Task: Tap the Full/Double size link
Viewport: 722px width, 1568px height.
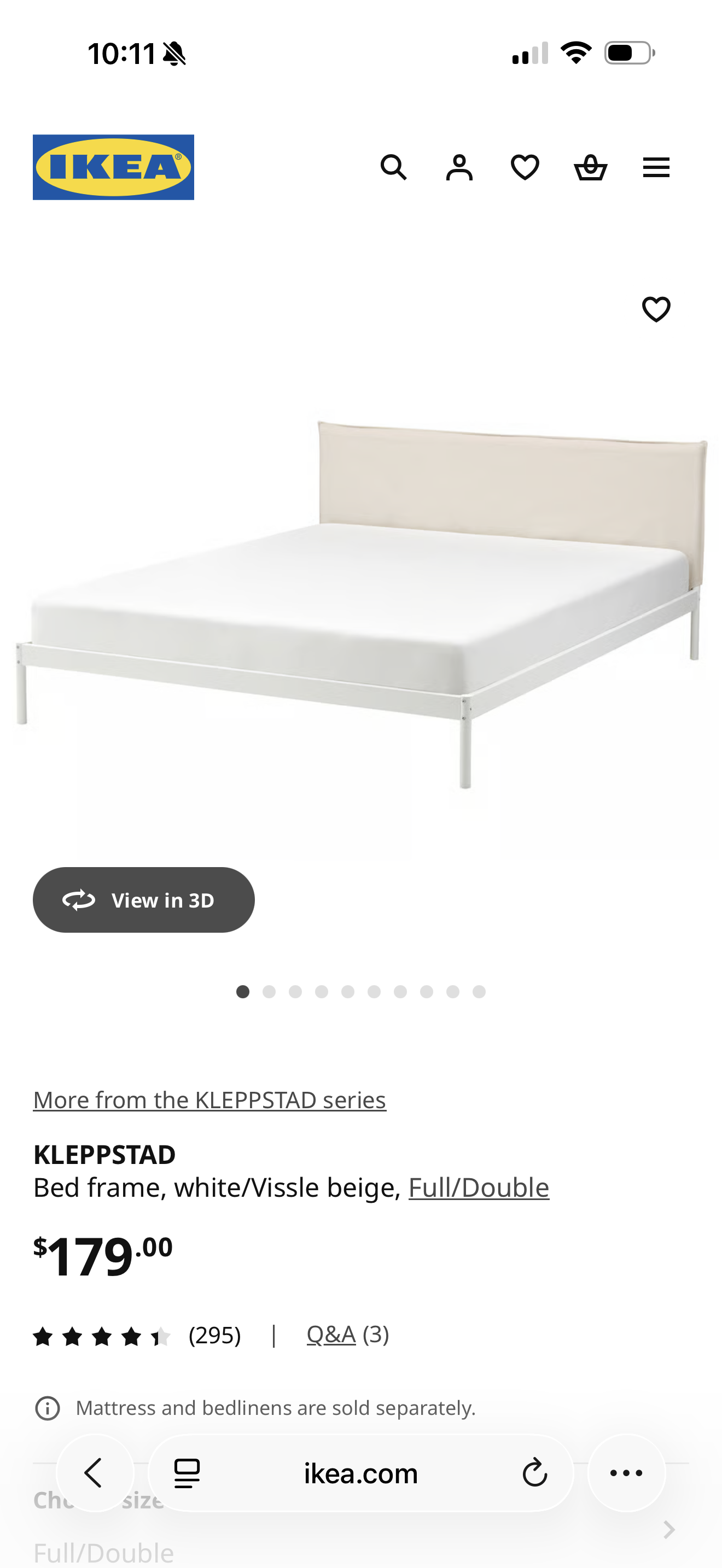Action: click(x=479, y=1187)
